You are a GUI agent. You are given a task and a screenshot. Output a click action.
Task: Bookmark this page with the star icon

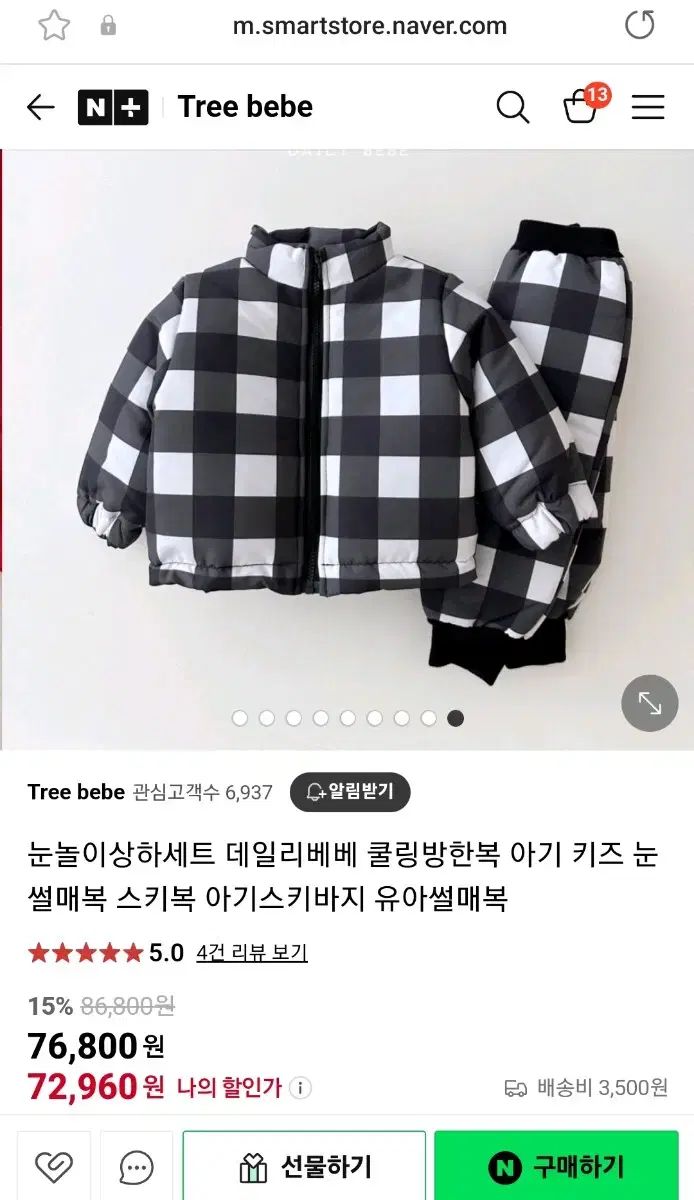54,26
